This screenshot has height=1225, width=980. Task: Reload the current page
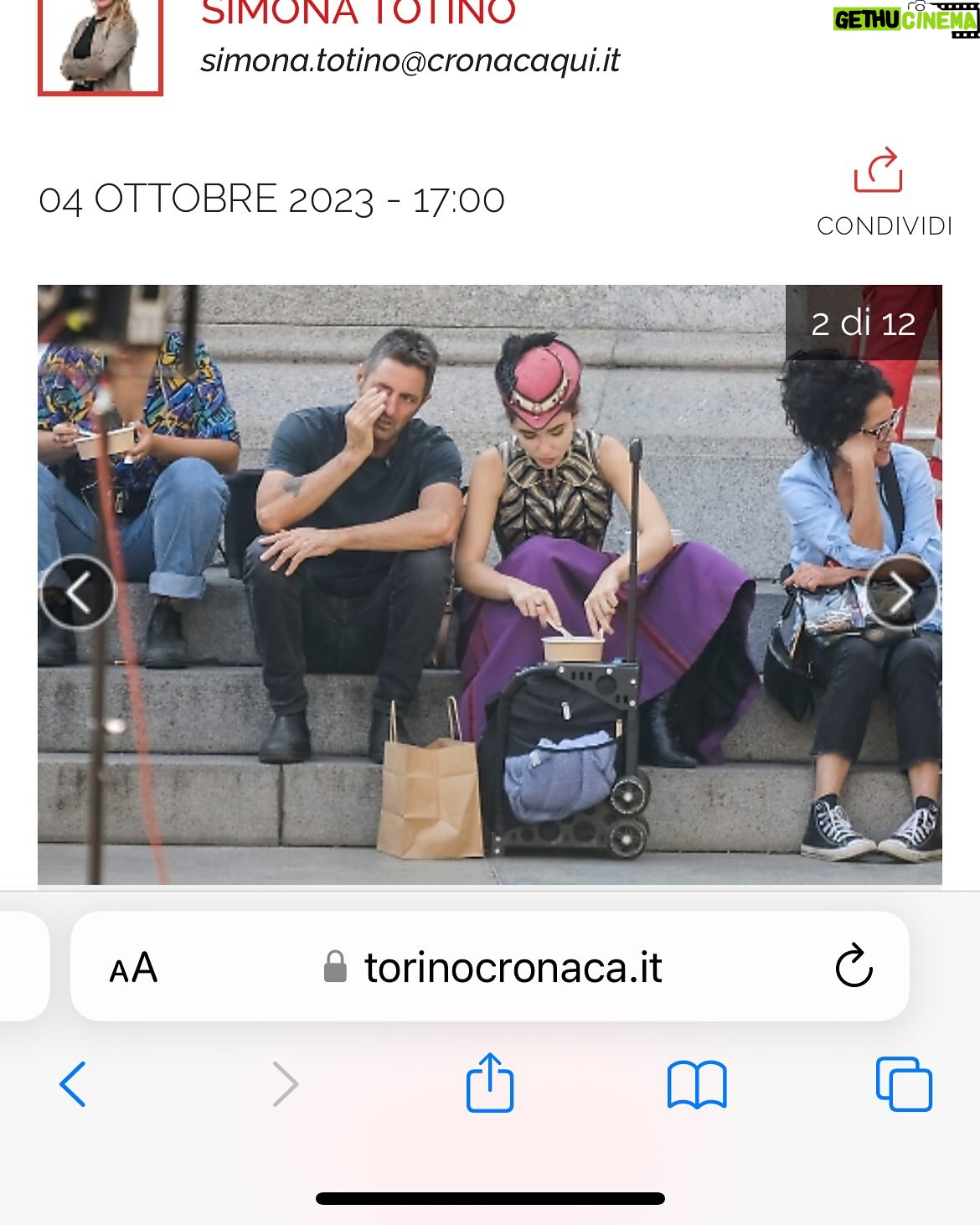[854, 967]
